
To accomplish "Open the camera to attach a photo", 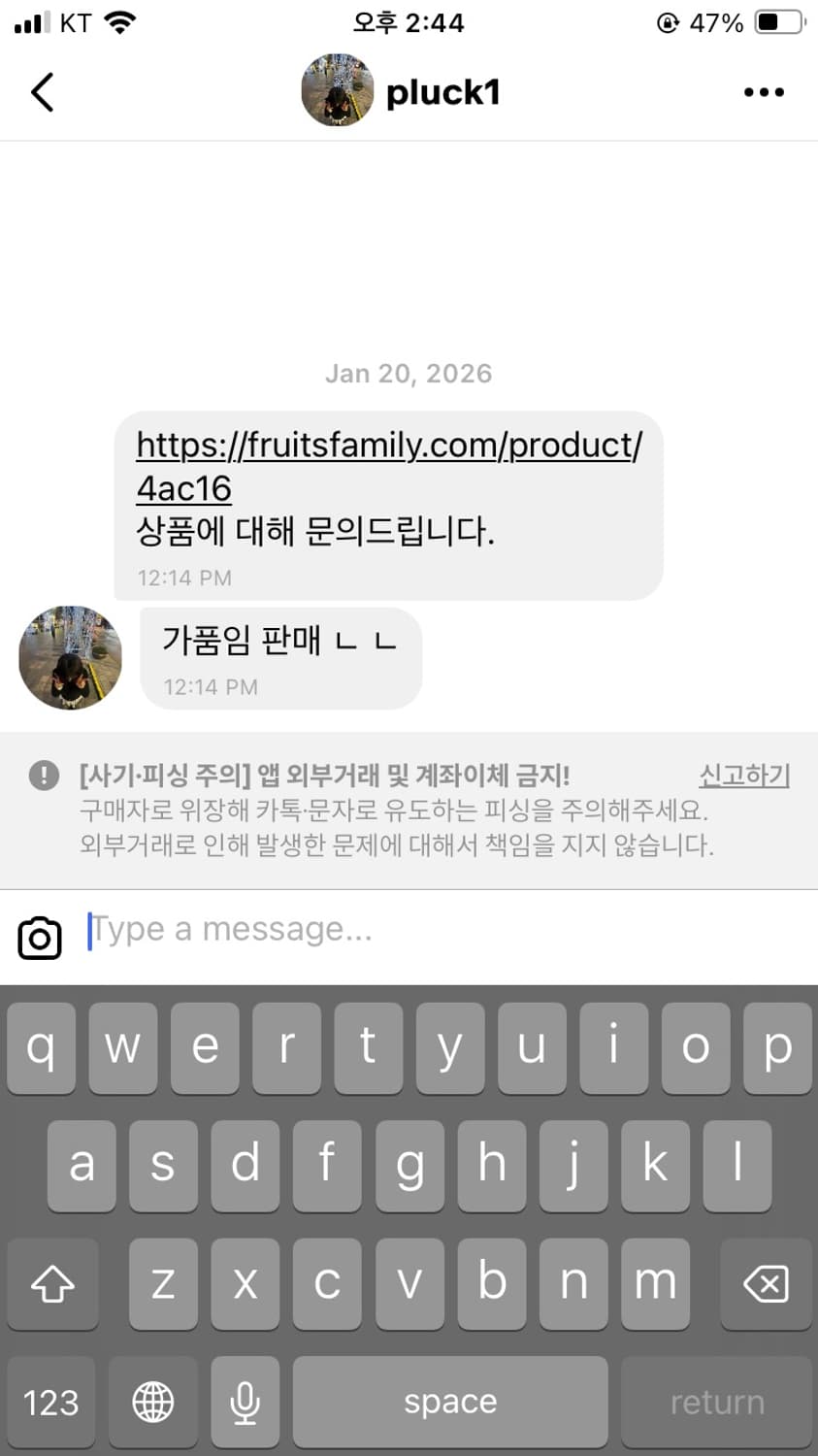I will (x=39, y=938).
